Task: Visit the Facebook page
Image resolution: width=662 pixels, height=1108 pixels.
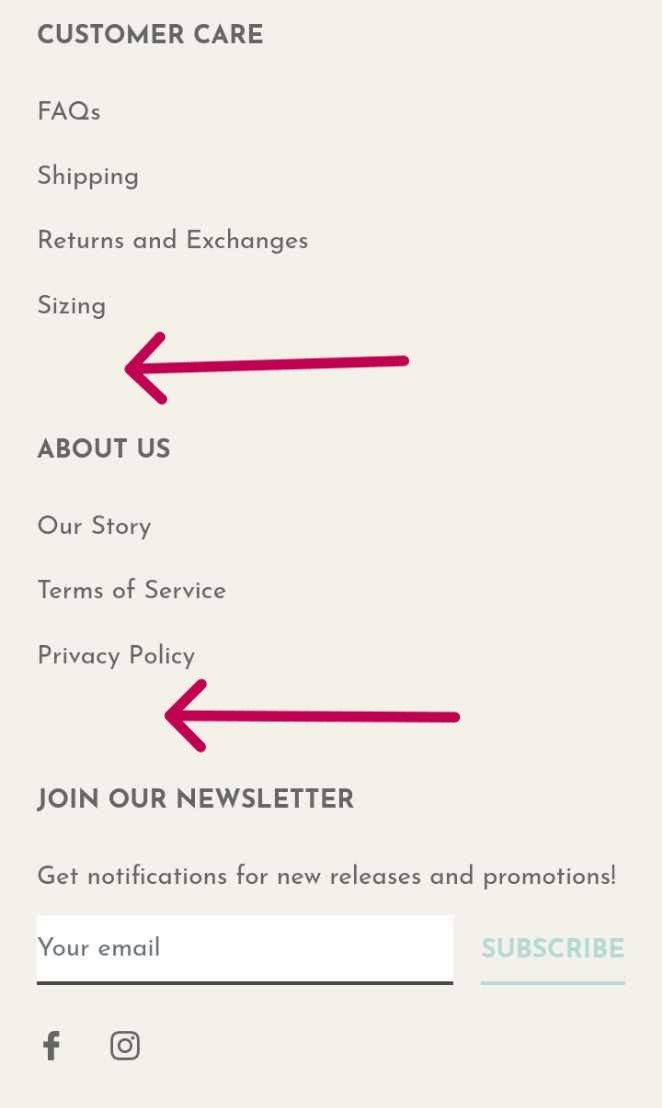Action: (52, 1046)
